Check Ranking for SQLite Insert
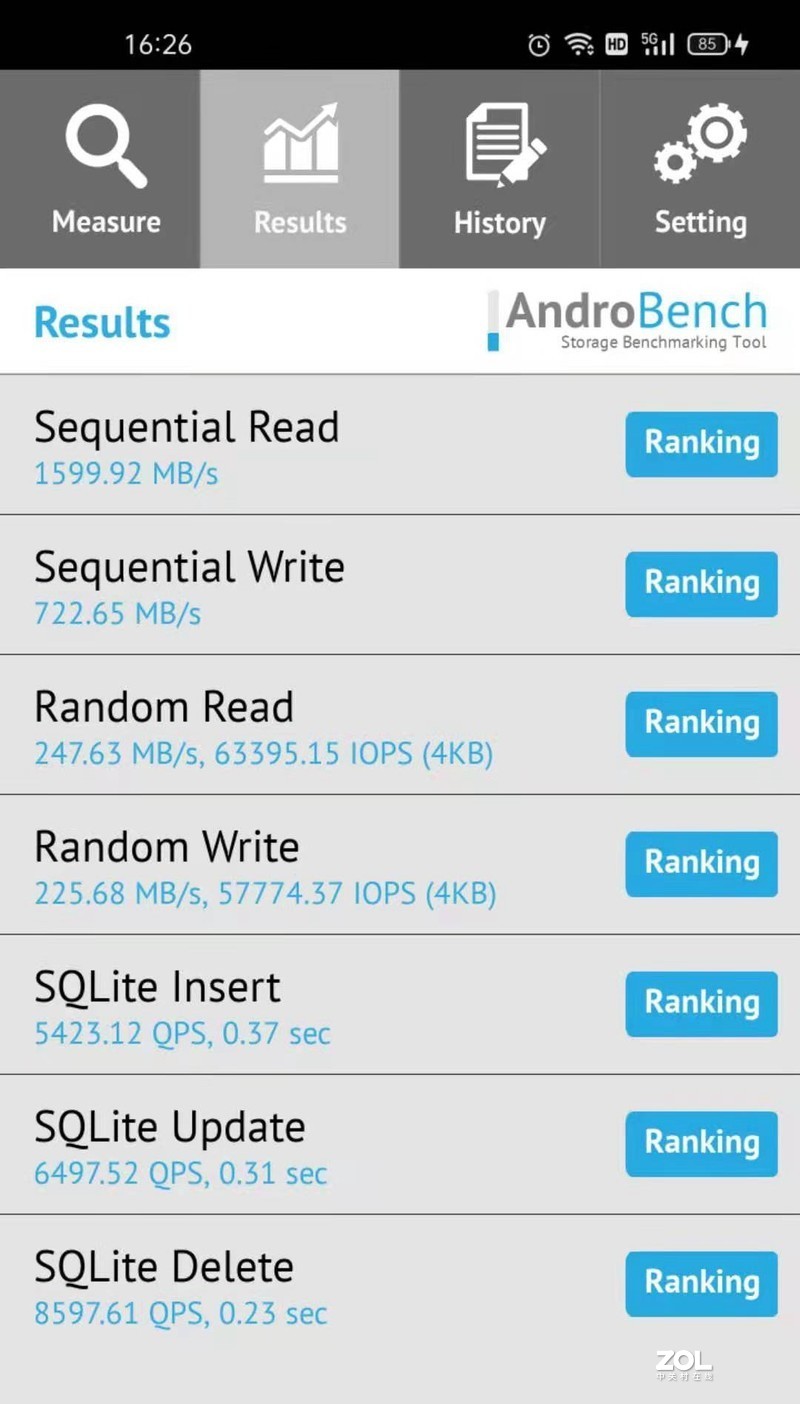 click(x=701, y=1004)
